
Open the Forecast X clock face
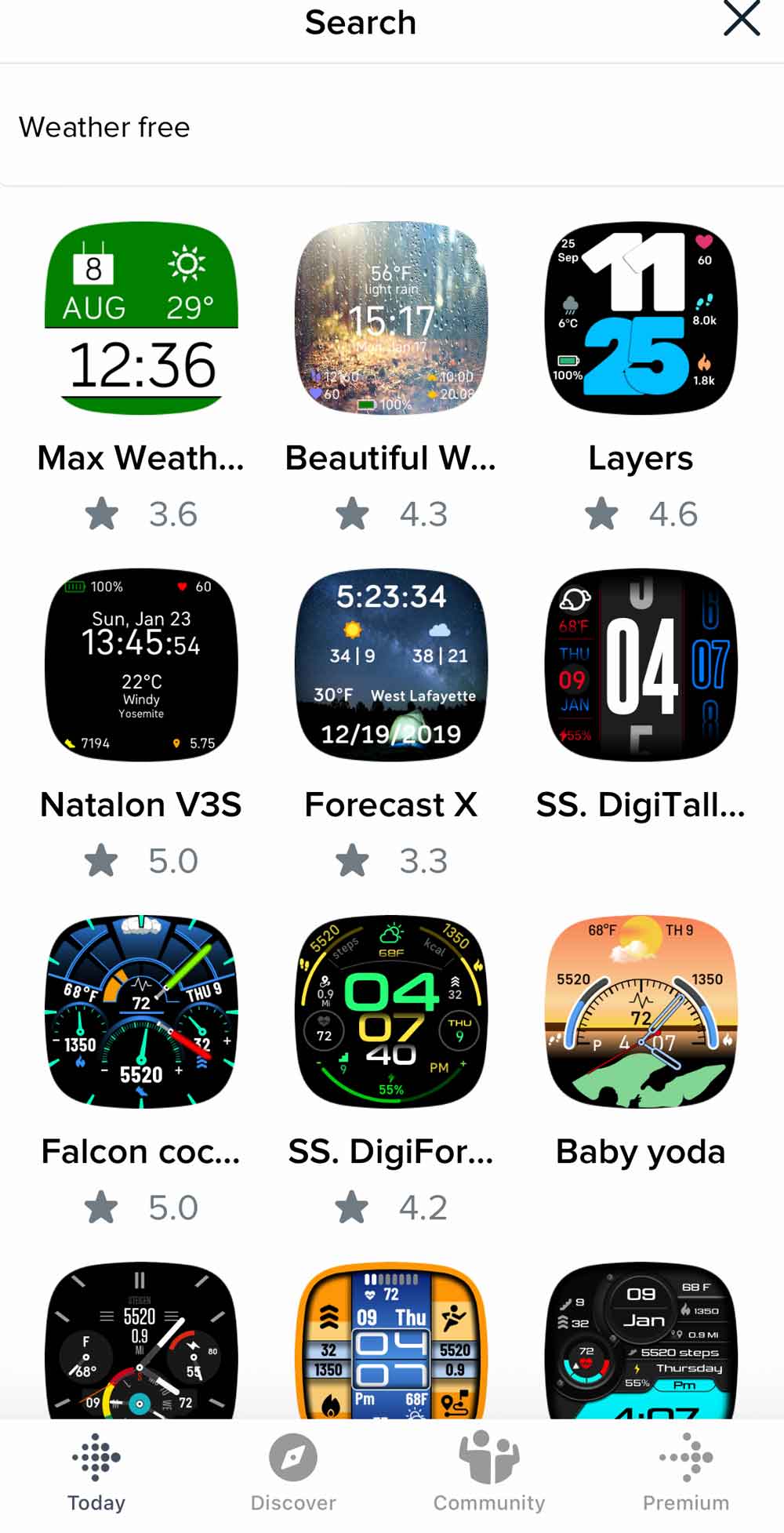390,665
